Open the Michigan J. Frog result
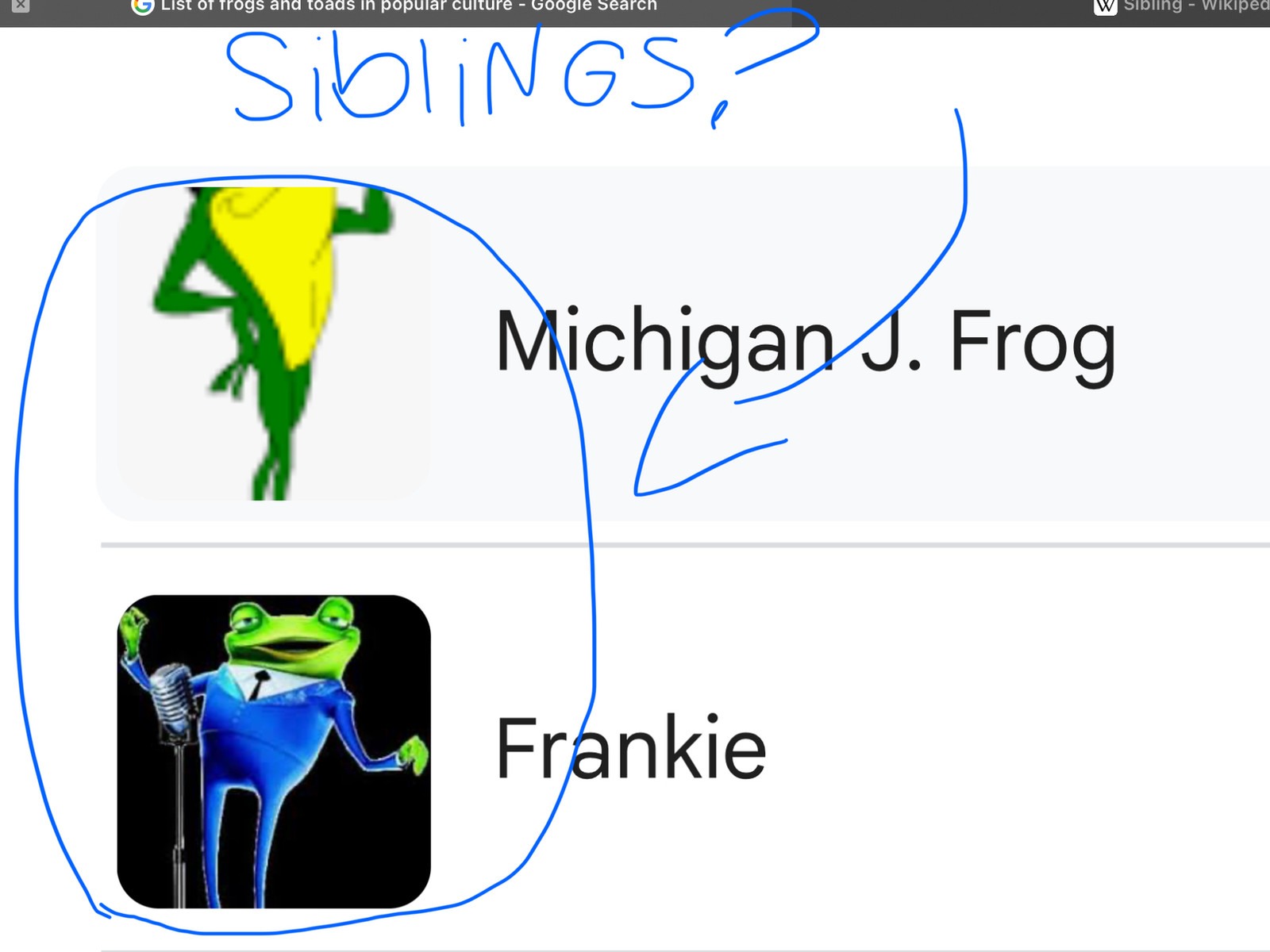 (805, 342)
